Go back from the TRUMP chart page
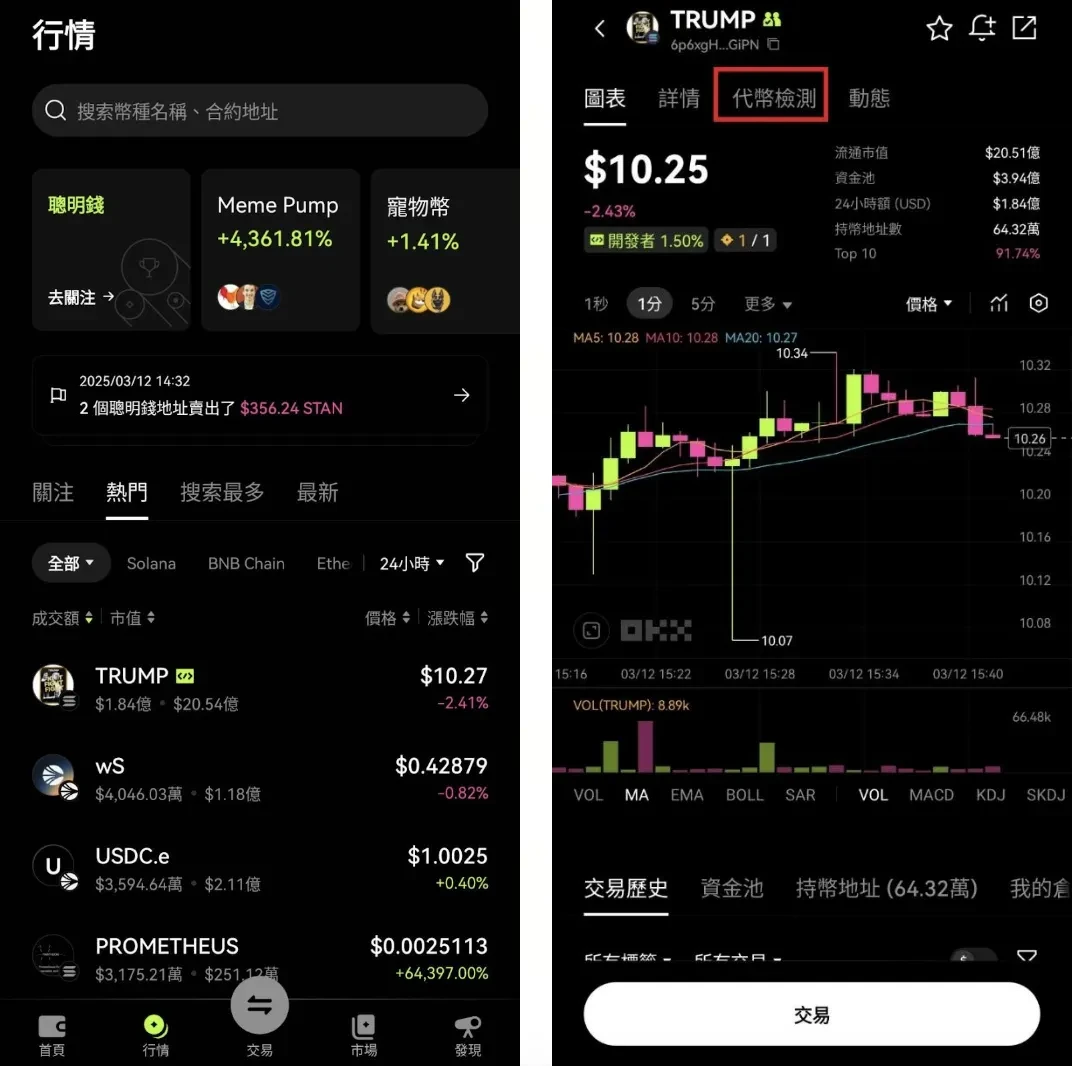This screenshot has height=1066, width=1072. pos(600,29)
